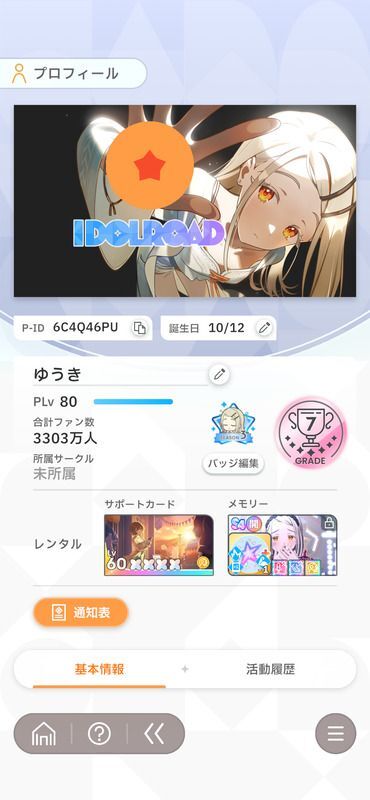Open the 通知表 report card
Image resolution: width=370 pixels, height=800 pixels.
pyautogui.click(x=81, y=613)
